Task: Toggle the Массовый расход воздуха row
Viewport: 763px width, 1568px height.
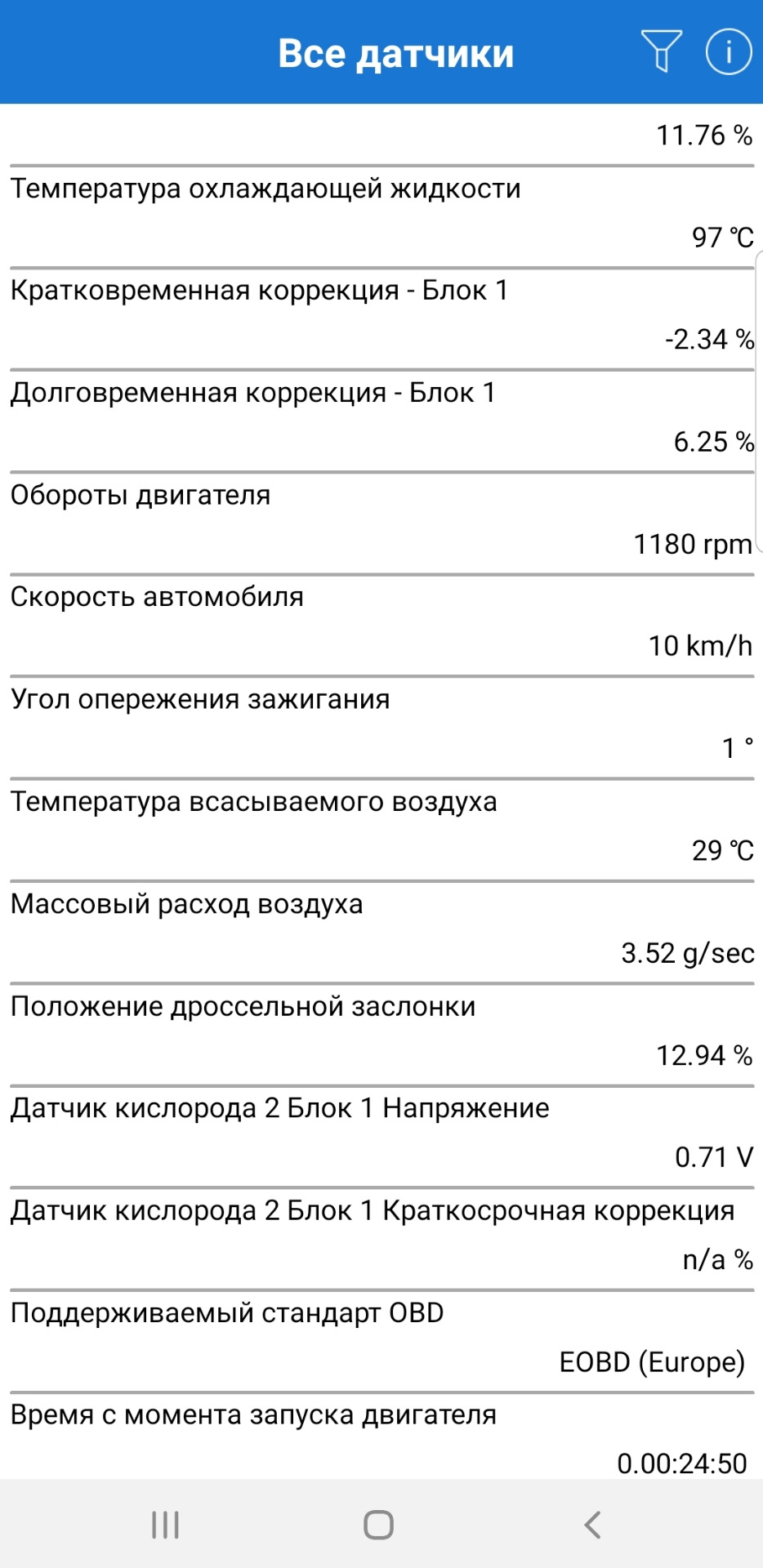Action: click(381, 928)
